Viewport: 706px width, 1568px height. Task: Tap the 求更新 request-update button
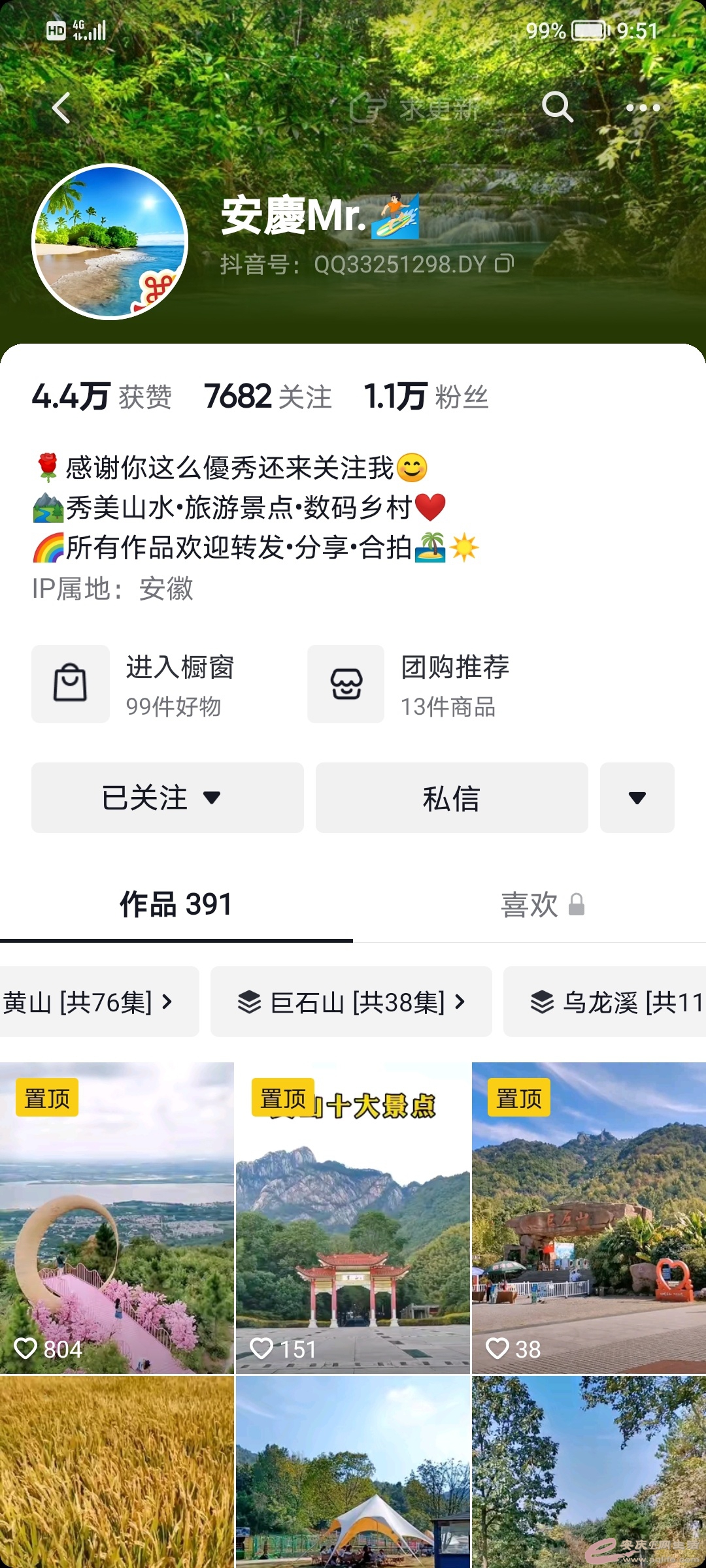(x=416, y=108)
